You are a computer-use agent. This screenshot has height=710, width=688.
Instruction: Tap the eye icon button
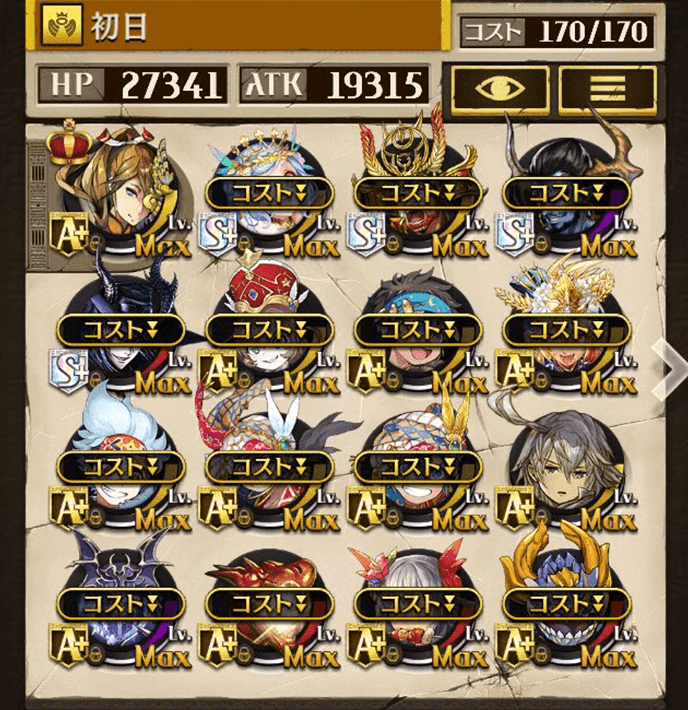point(500,88)
